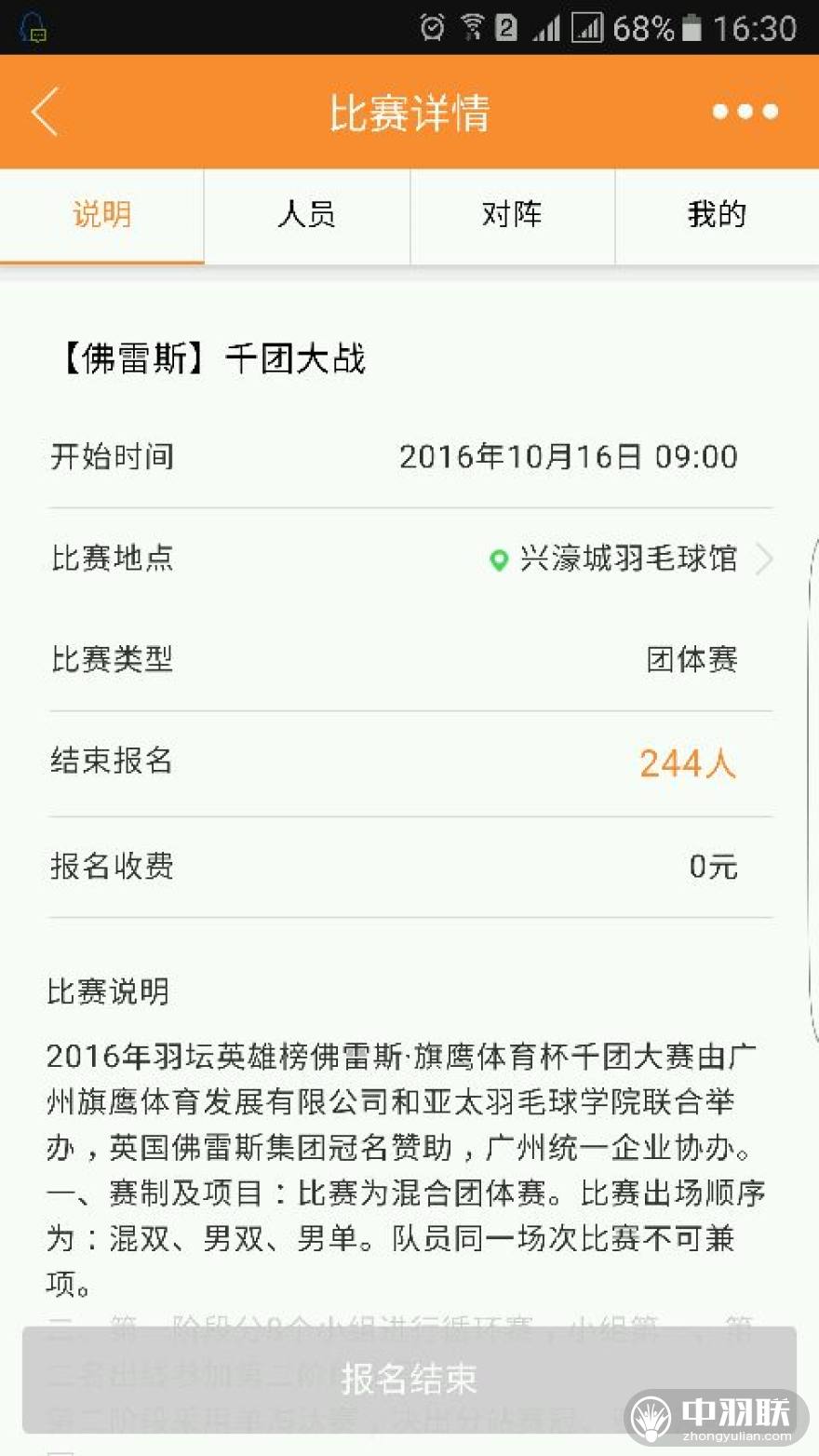Viewport: 819px width, 1456px height.
Task: Switch to the 对阵 tab
Action: (512, 215)
